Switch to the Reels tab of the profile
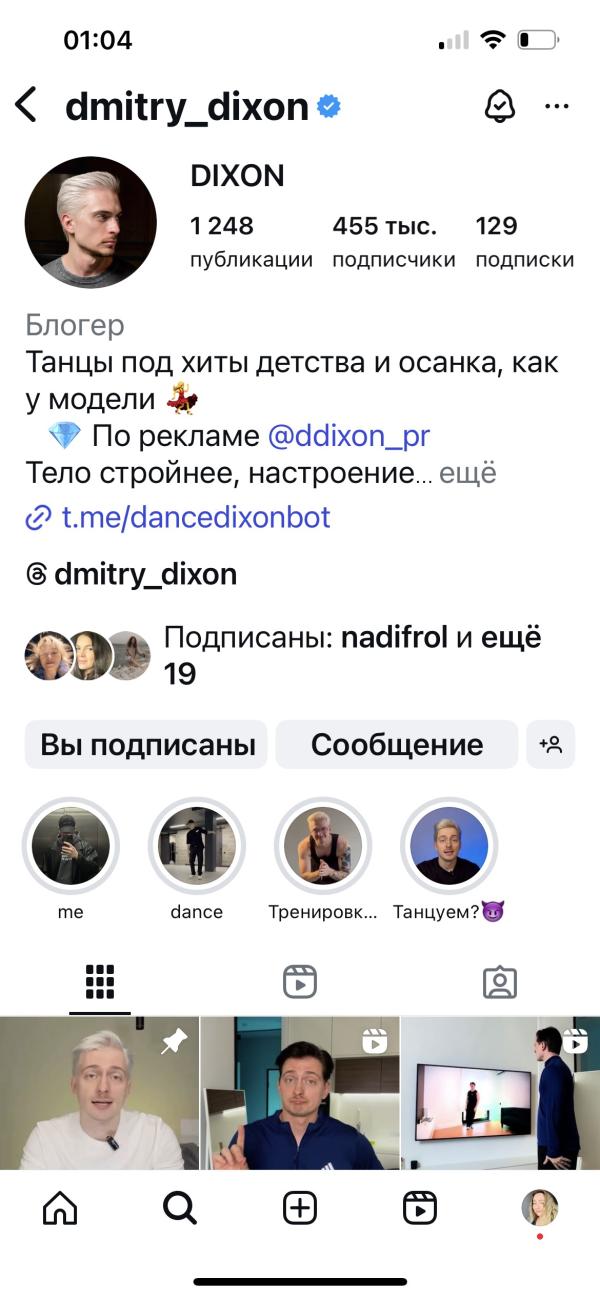 point(300,983)
